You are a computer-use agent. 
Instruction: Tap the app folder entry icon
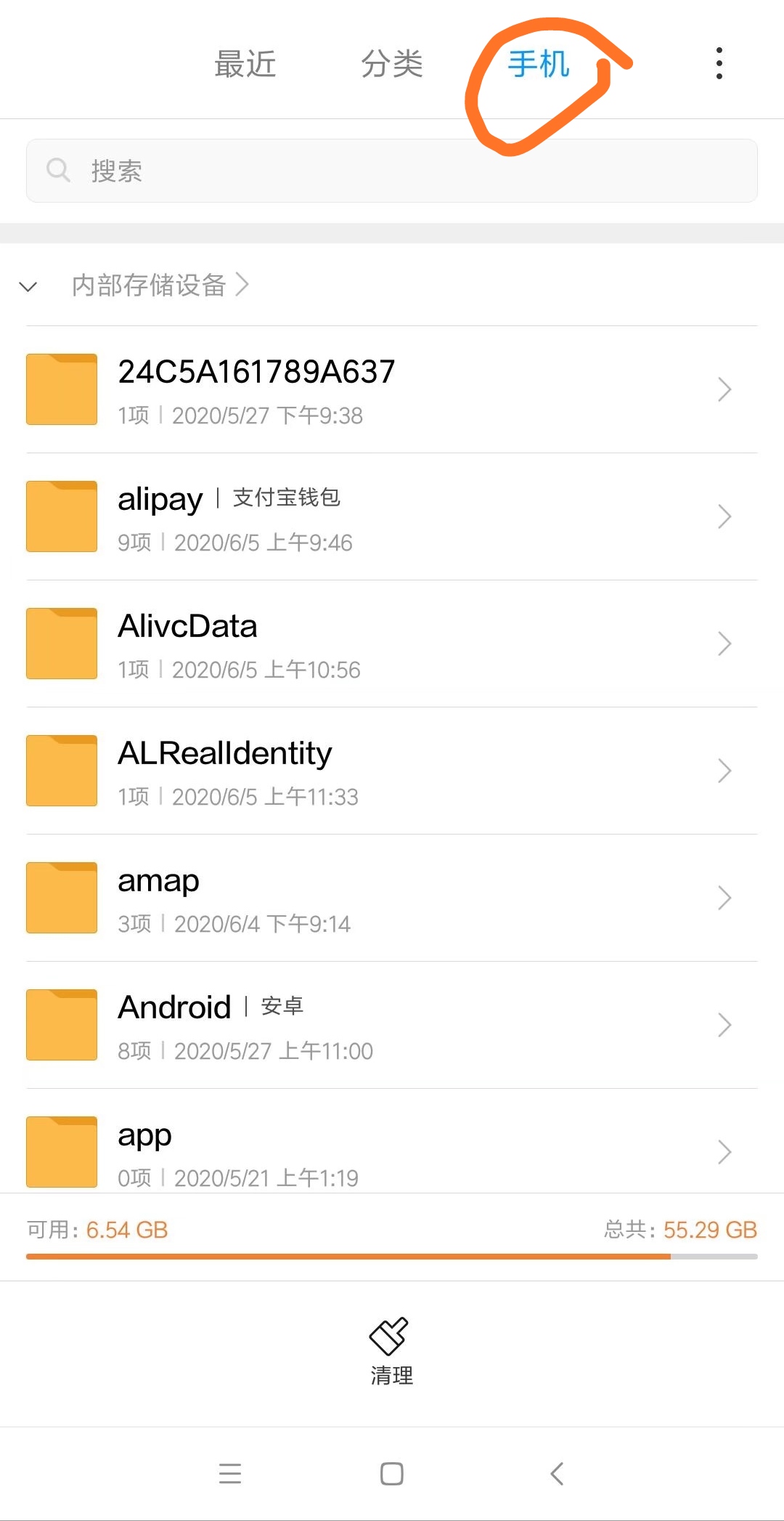click(x=61, y=1151)
